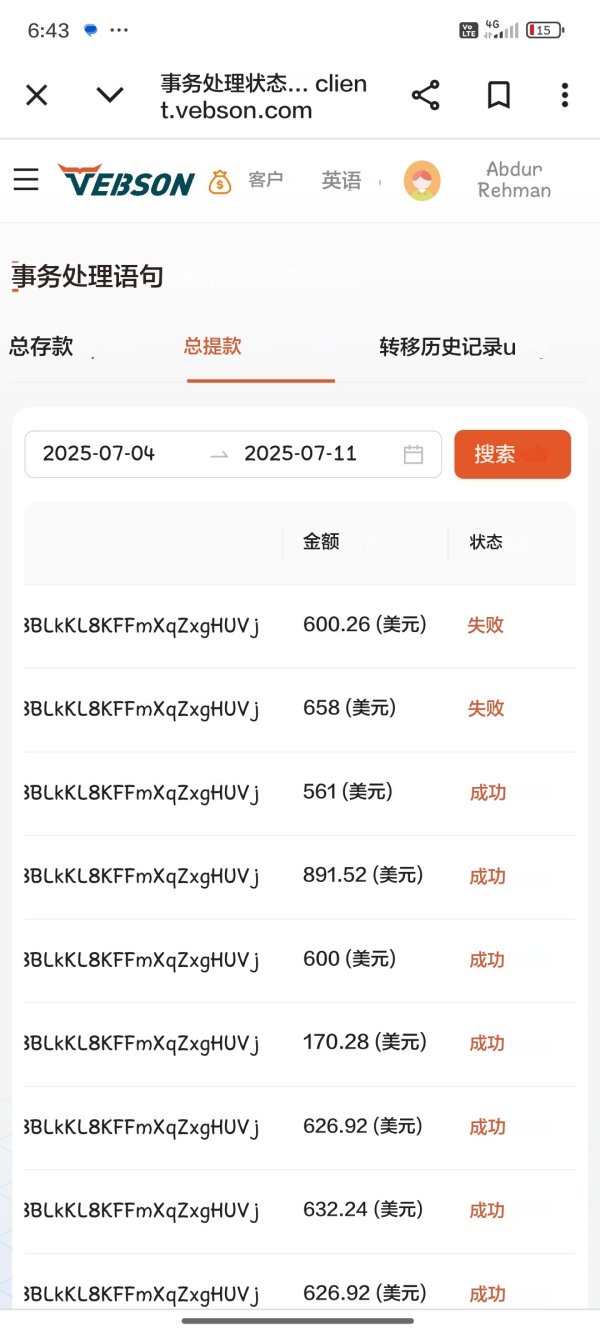Select the 总提款 tab
This screenshot has width=600, height=1333.
[213, 347]
